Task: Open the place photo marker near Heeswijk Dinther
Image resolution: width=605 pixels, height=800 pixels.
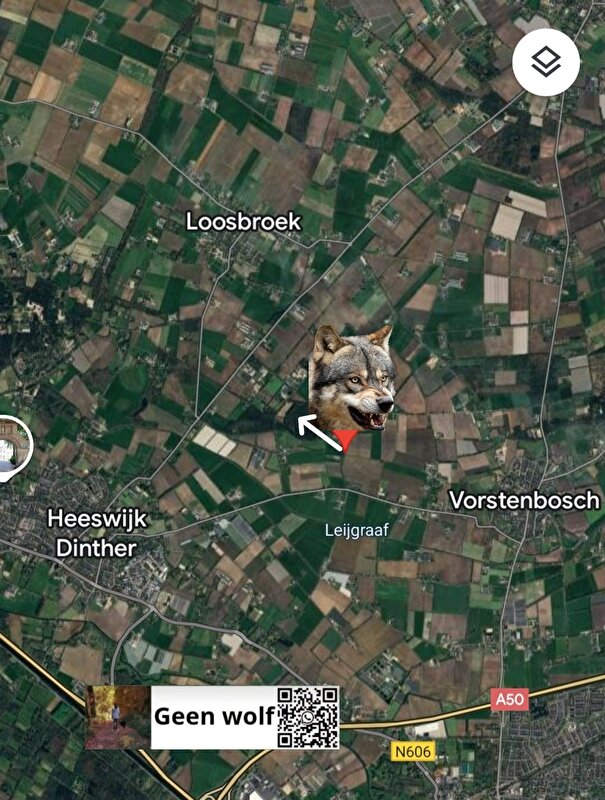Action: 12,446
